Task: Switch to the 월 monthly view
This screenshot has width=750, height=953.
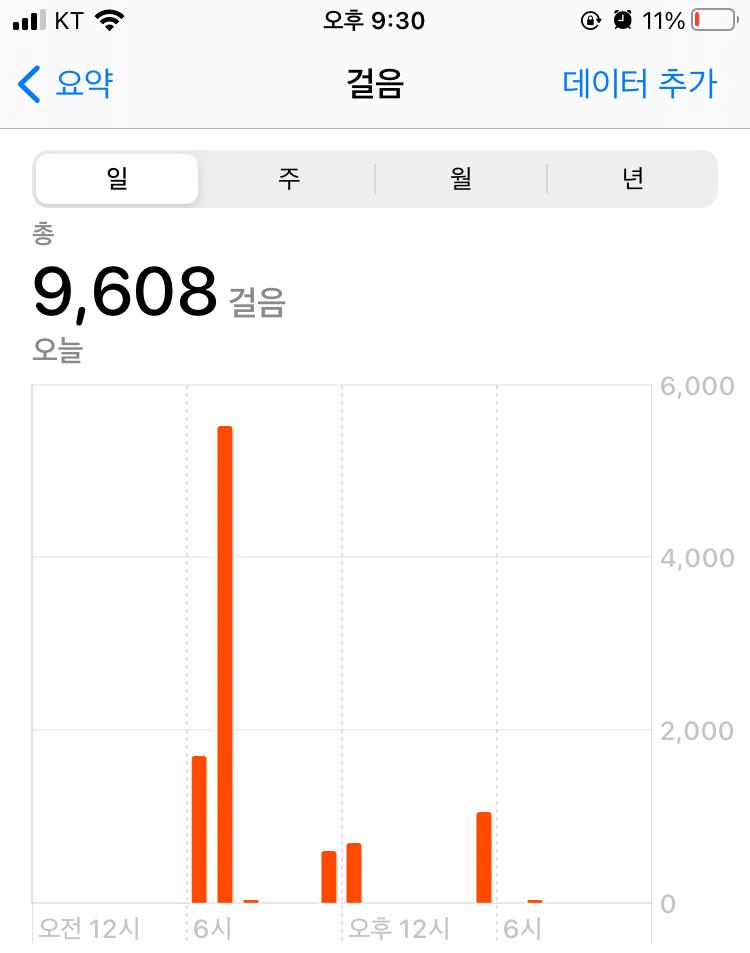Action: [461, 179]
